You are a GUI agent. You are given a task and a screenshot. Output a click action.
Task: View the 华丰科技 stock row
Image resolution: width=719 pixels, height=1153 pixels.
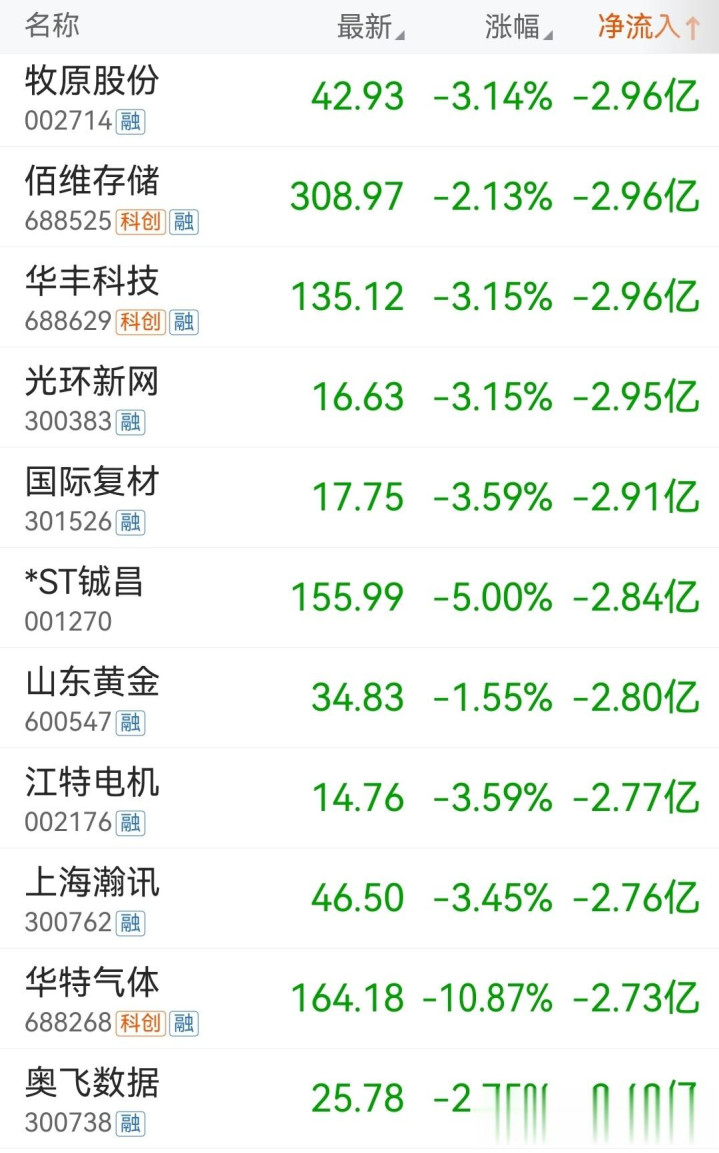(360, 297)
